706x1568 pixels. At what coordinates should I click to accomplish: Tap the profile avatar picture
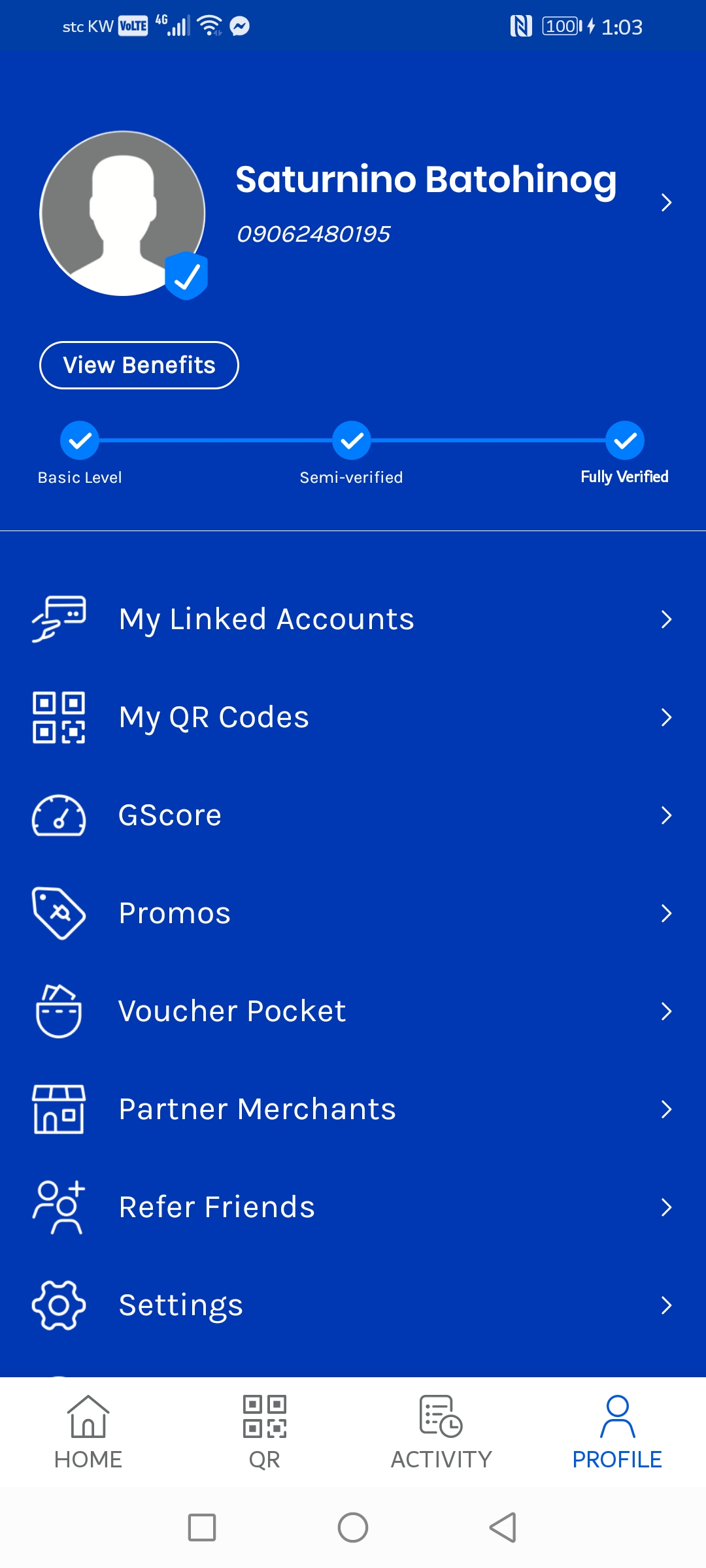(x=123, y=214)
